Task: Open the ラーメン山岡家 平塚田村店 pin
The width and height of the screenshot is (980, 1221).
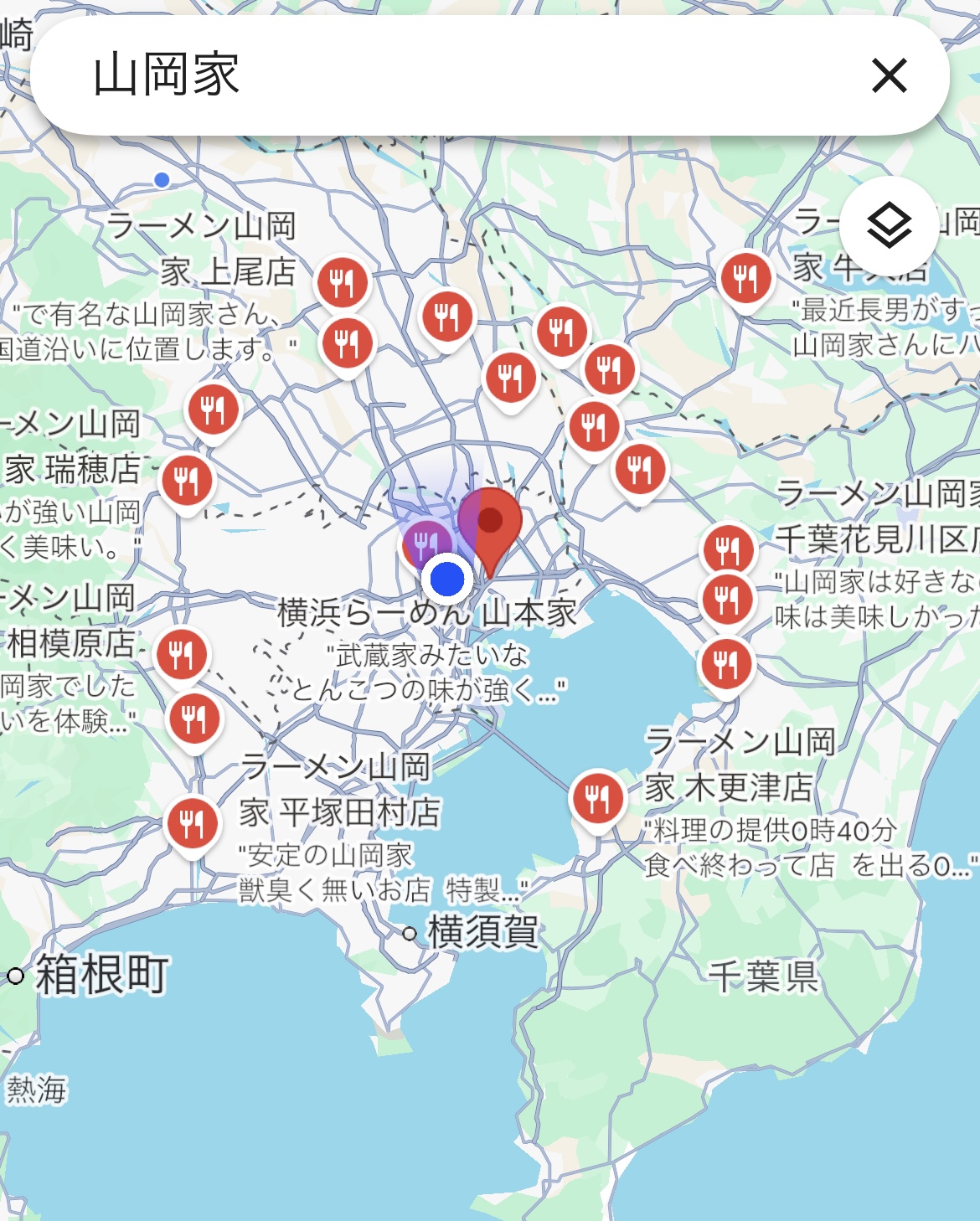Action: (x=193, y=823)
